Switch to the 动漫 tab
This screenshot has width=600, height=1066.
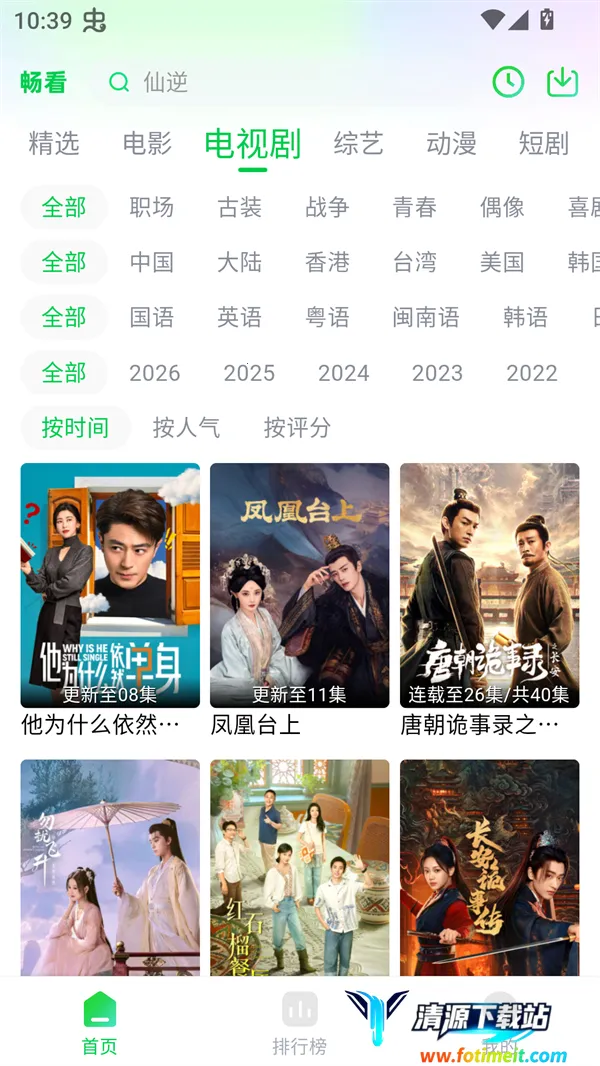[451, 144]
